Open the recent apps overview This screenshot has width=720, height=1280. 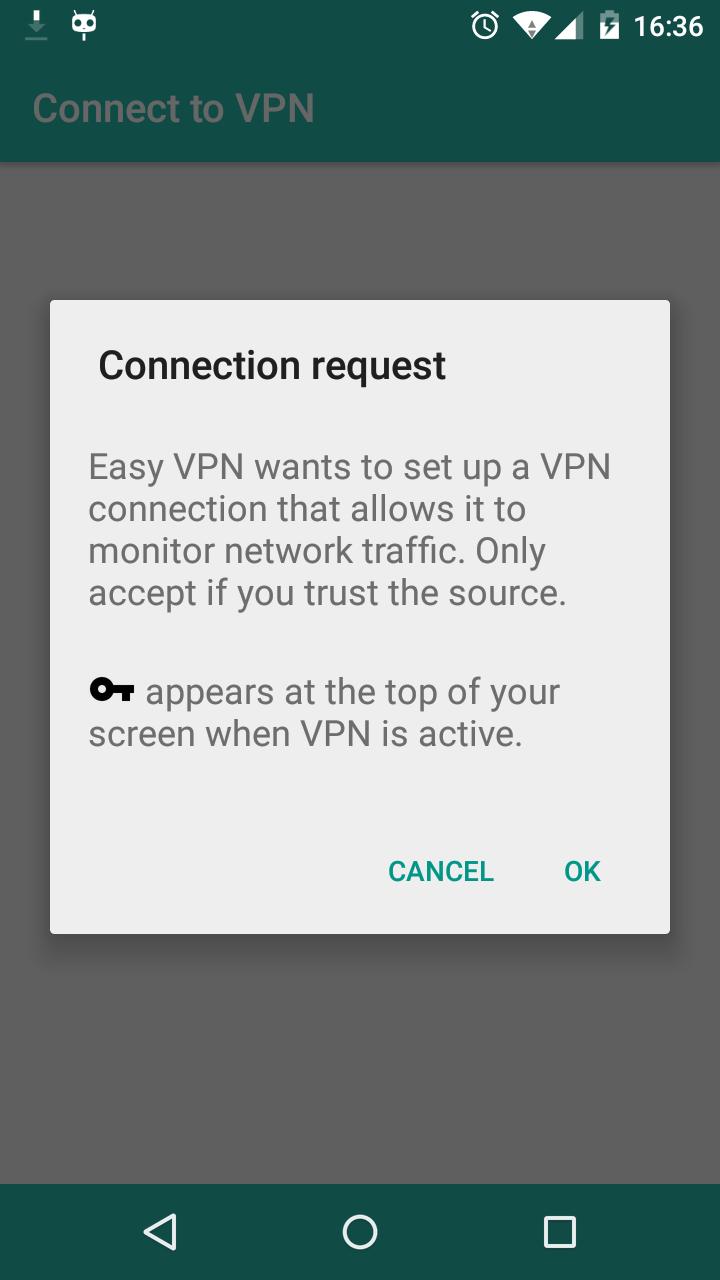point(559,1231)
